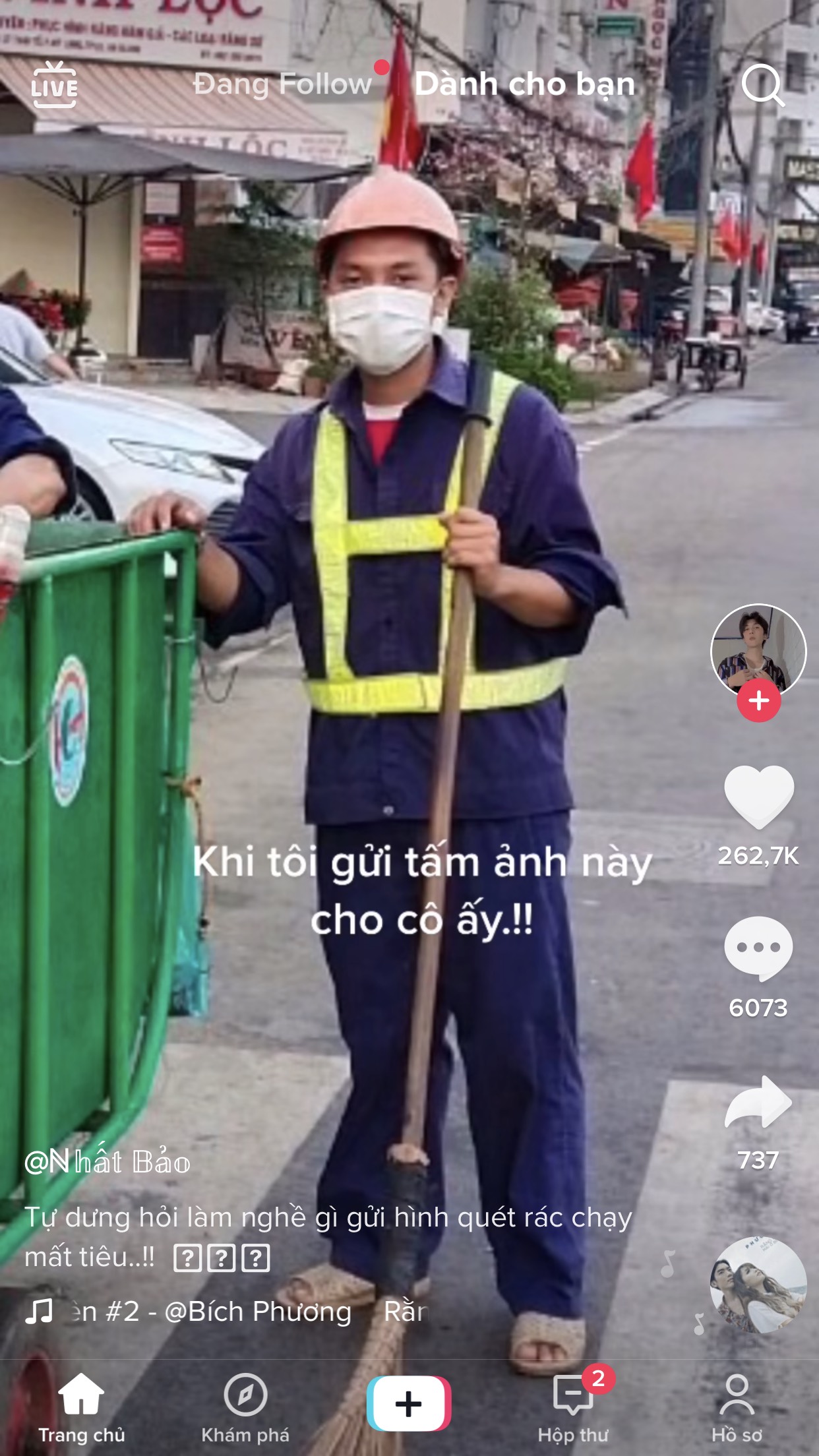Switch to the Đang Follow tab

[282, 84]
